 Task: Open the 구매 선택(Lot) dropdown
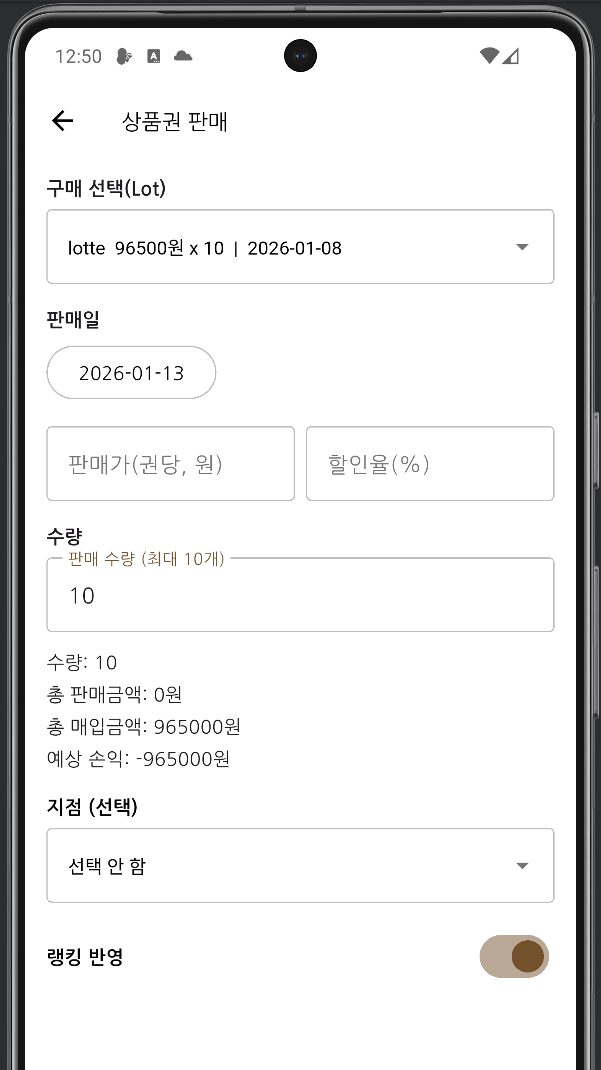(x=300, y=247)
